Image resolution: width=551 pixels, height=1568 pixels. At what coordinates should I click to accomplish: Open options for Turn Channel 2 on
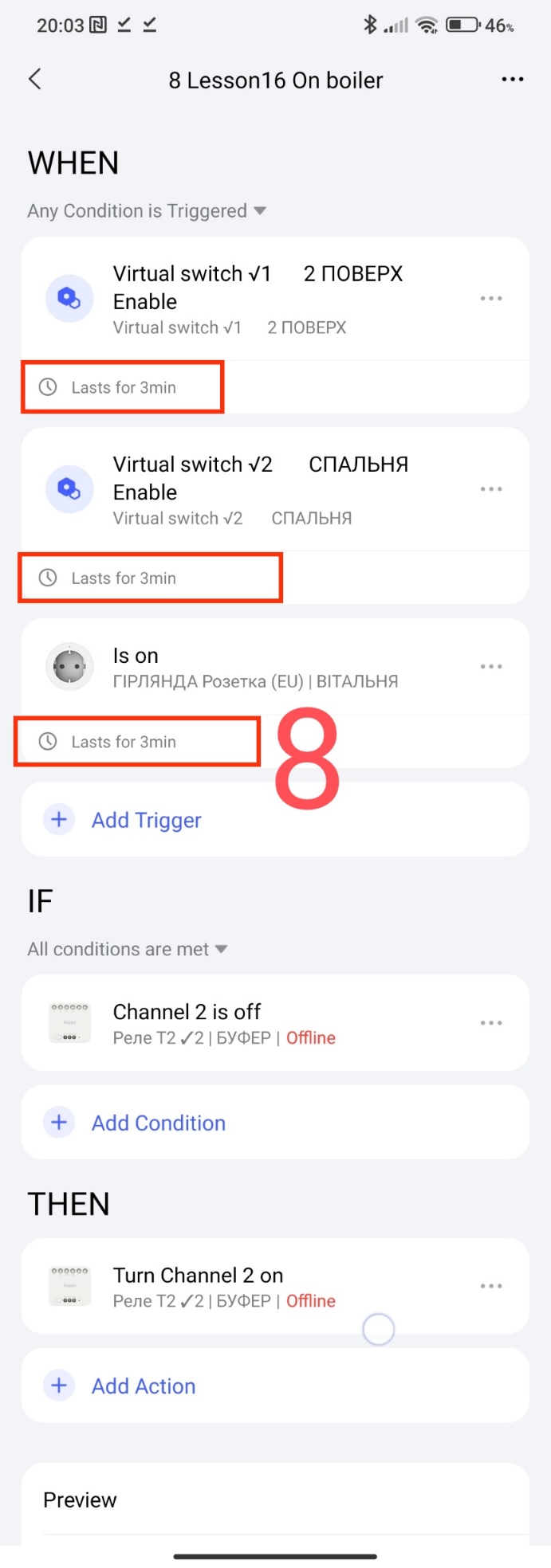click(491, 1286)
